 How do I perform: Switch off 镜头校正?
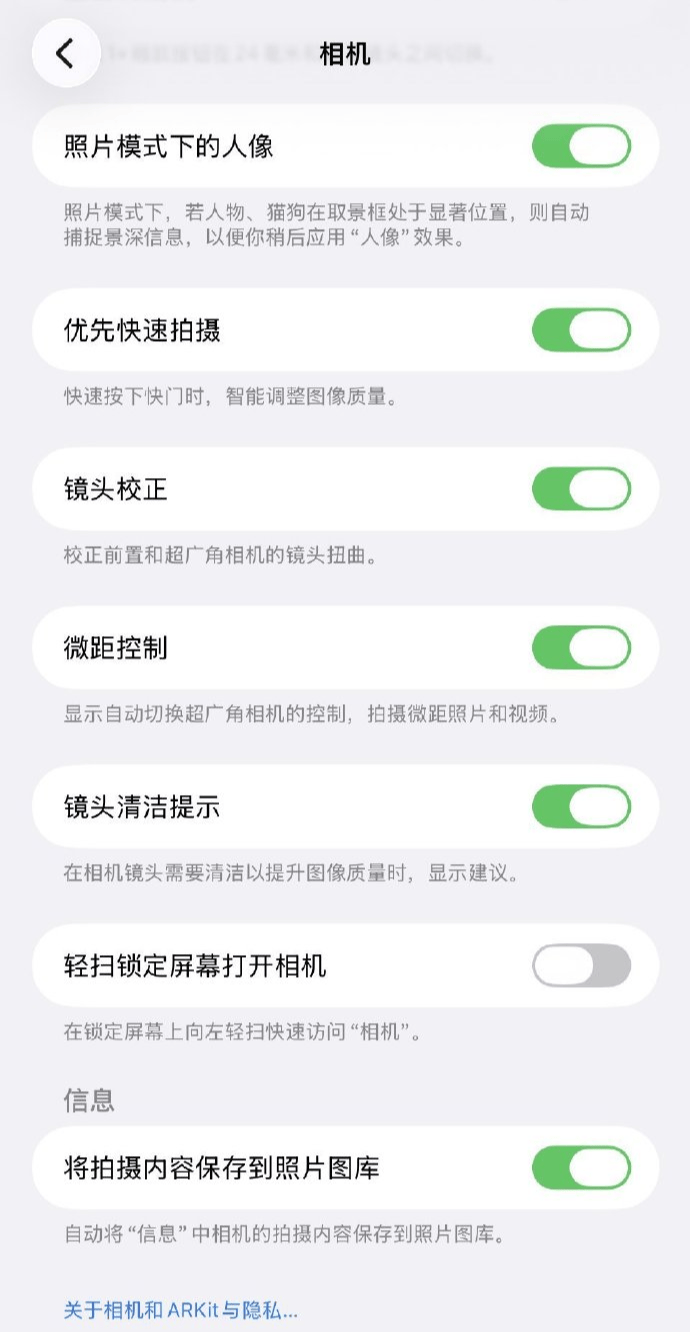pos(581,489)
